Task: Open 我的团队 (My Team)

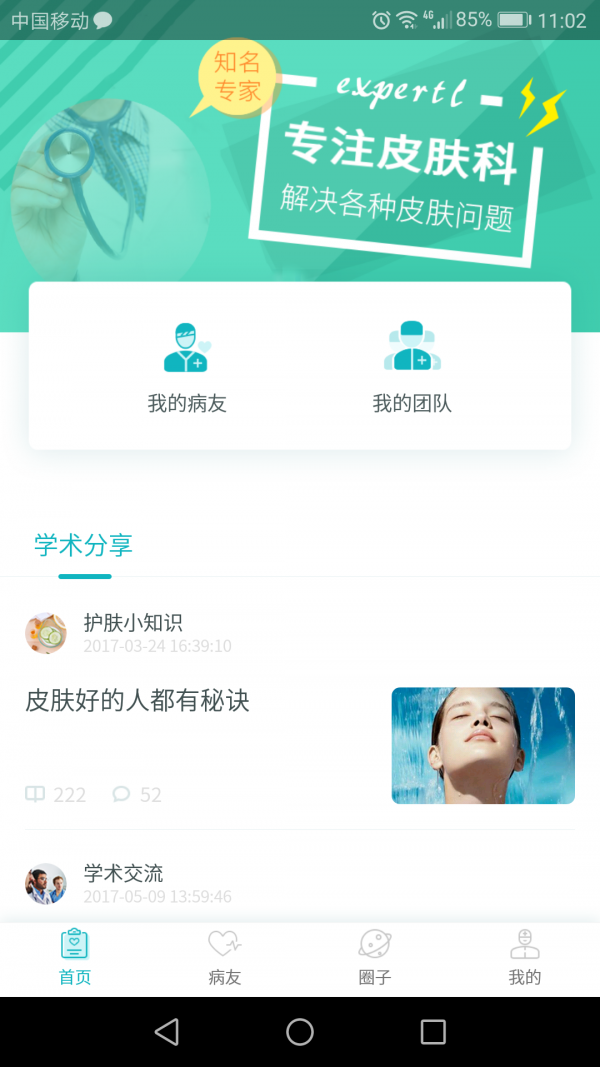Action: [x=412, y=366]
